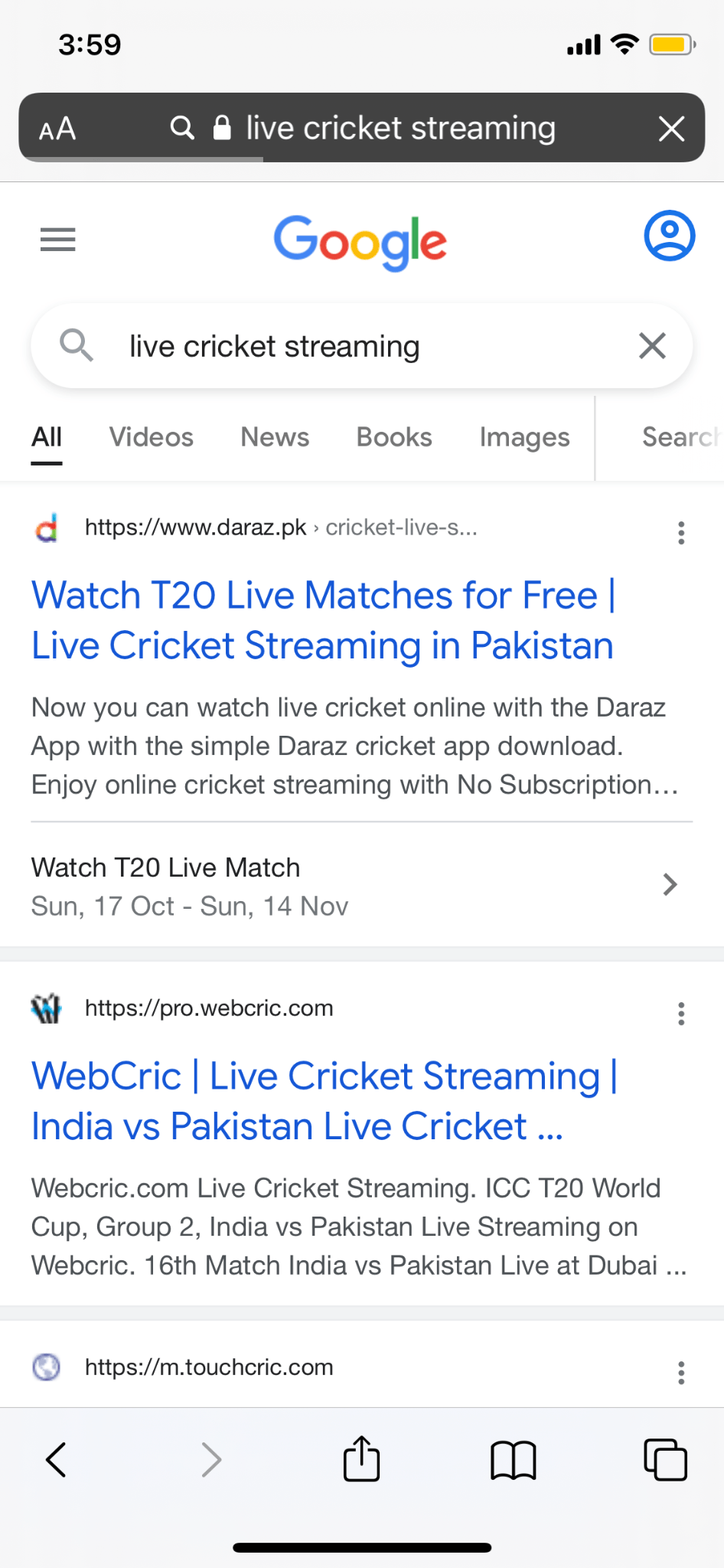This screenshot has width=724, height=1568.
Task: Switch to the Images tab
Action: tap(524, 437)
